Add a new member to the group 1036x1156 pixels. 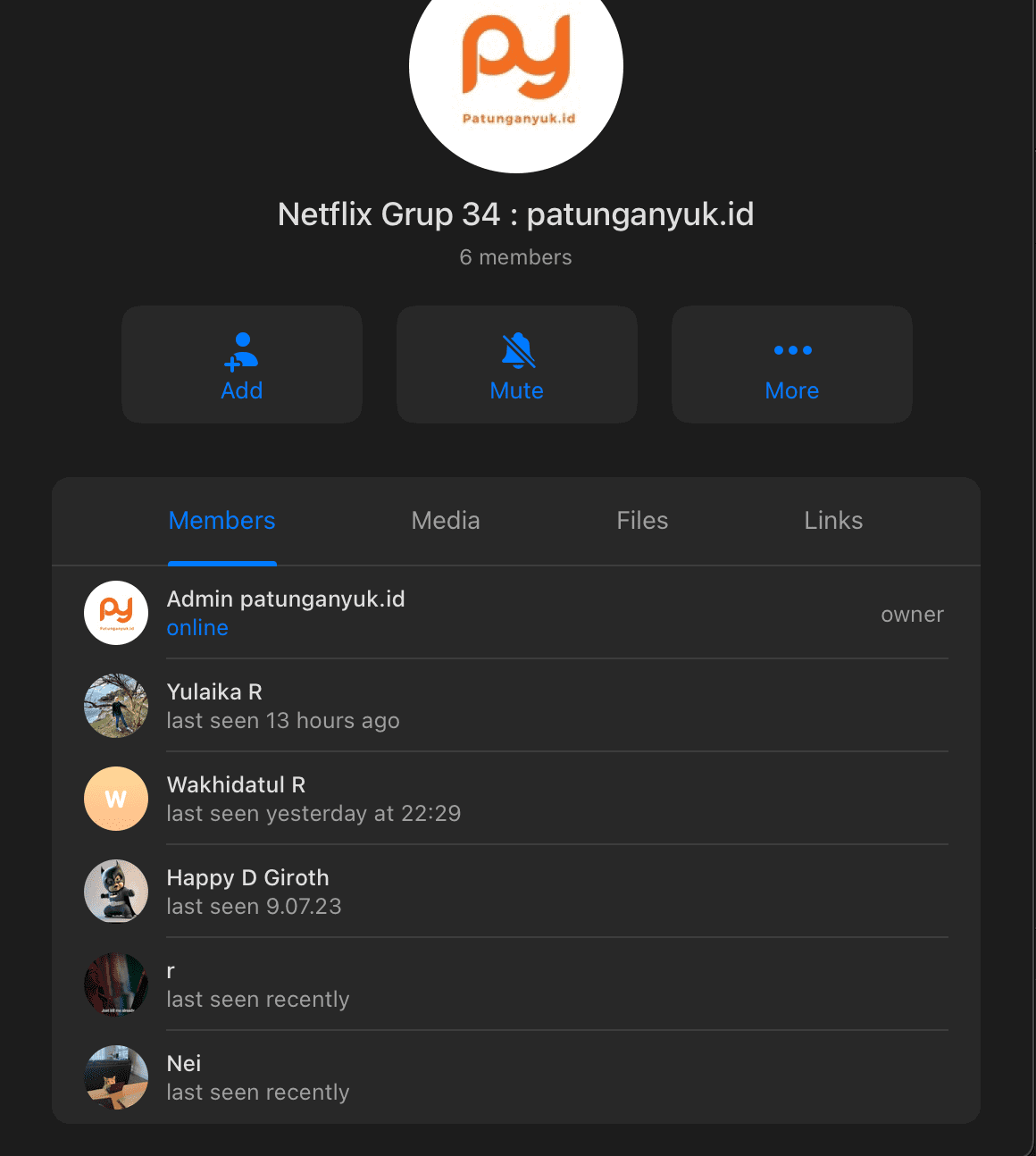242,364
